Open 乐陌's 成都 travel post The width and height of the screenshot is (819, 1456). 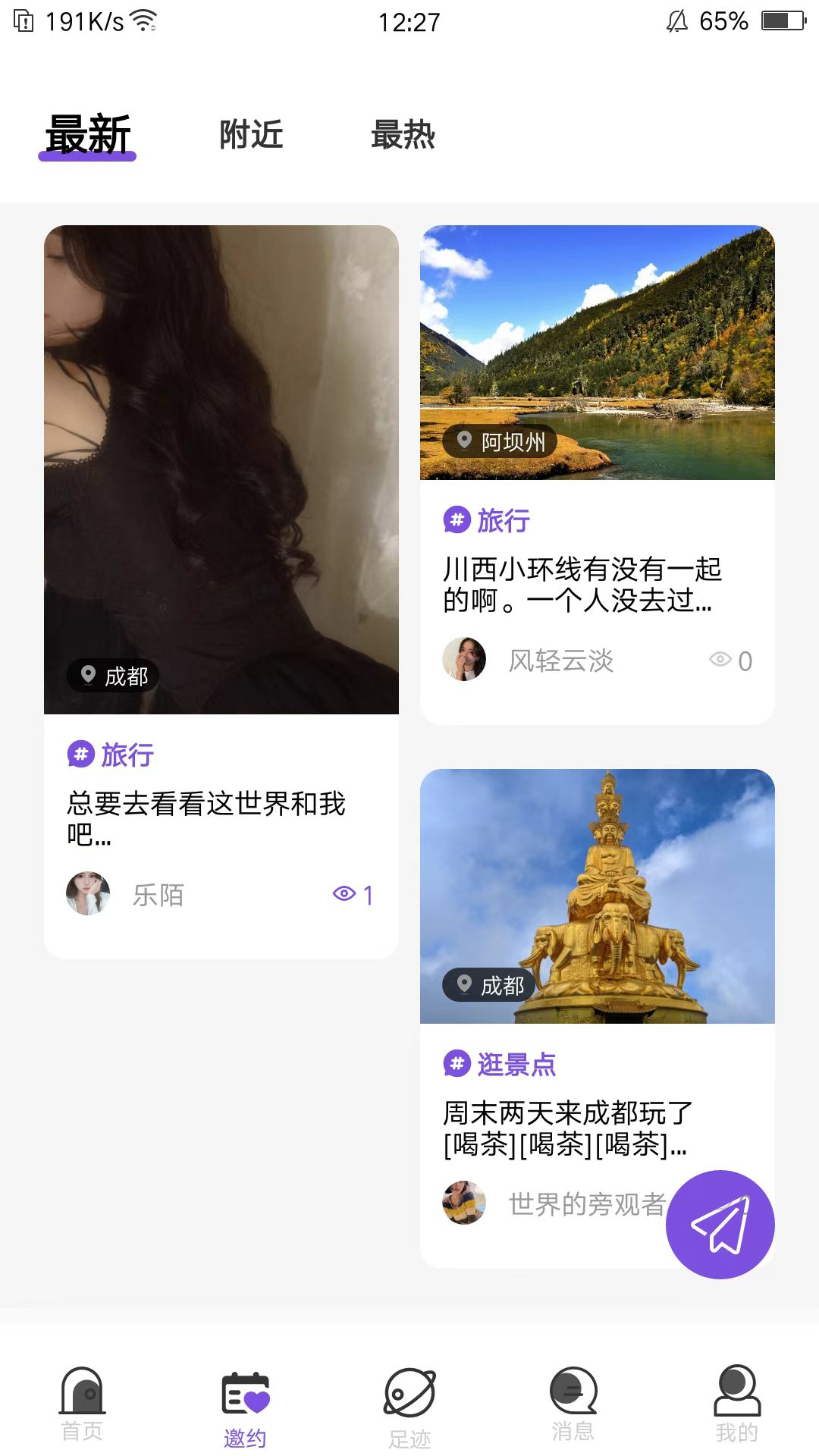(x=221, y=470)
